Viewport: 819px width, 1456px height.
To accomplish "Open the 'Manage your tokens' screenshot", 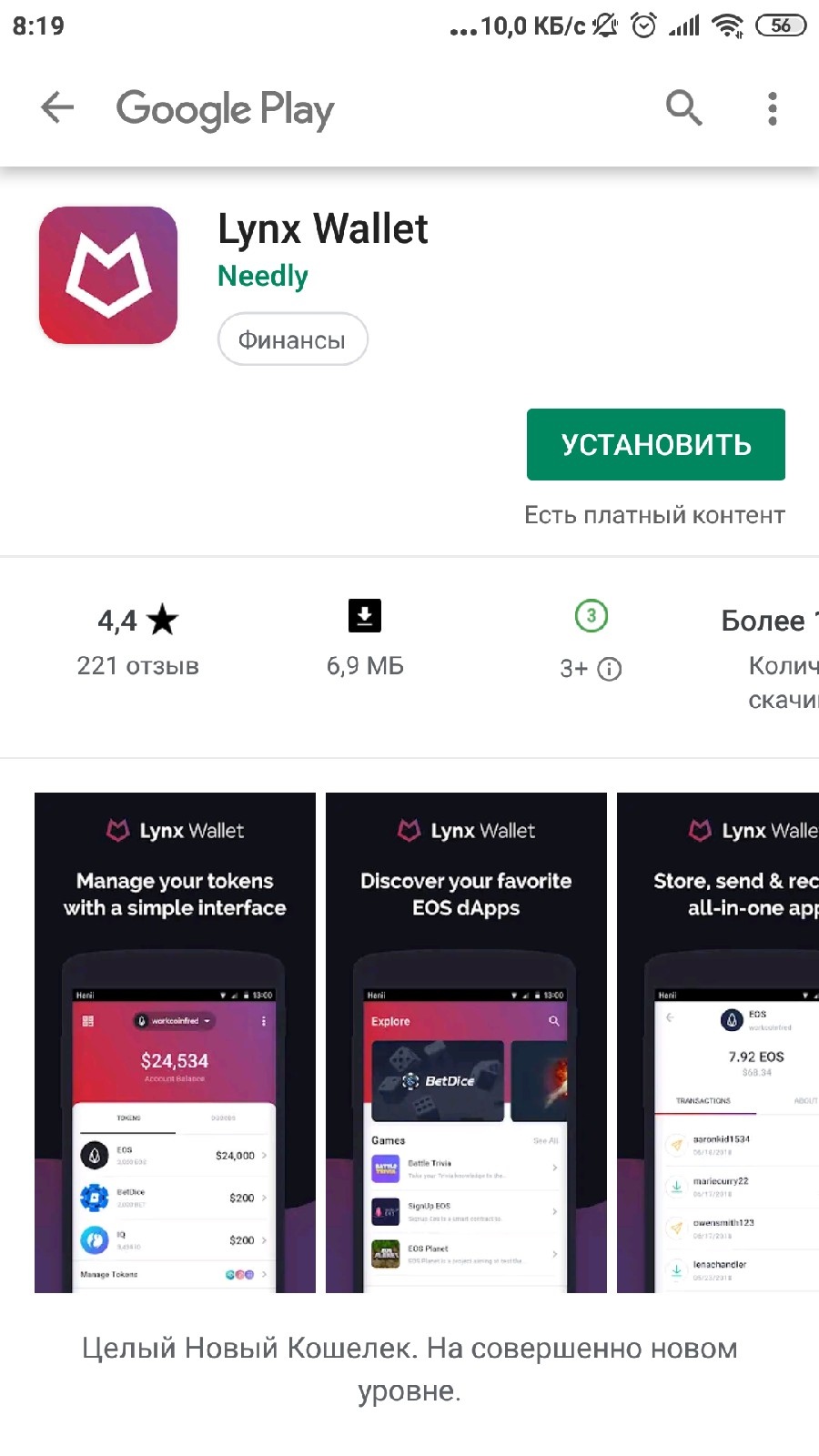I will click(x=175, y=1042).
